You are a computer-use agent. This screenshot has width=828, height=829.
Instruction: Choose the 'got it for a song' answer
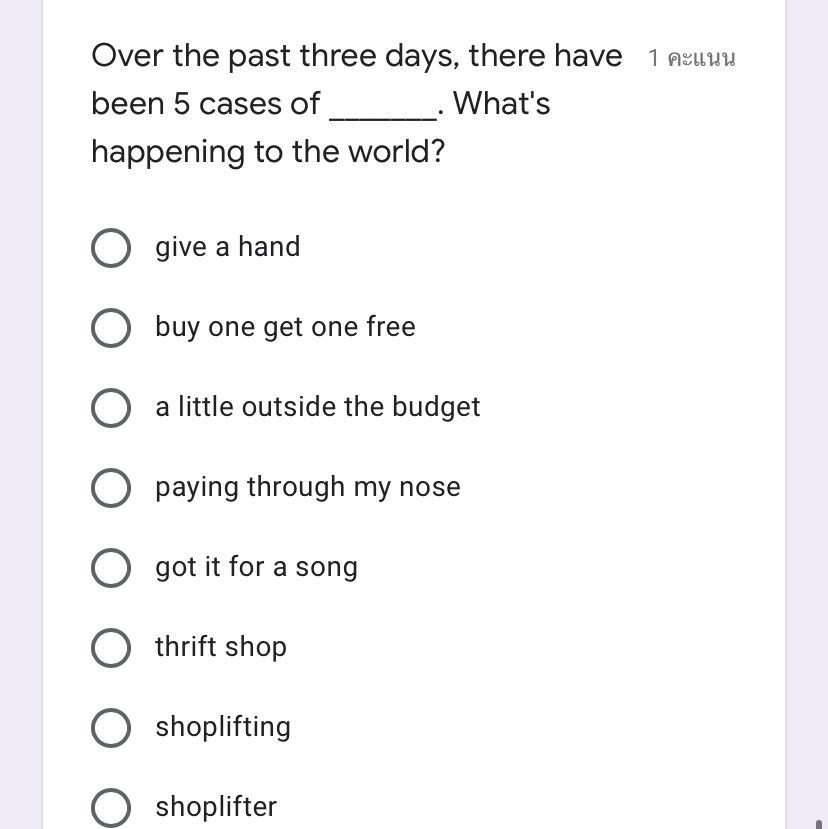click(x=110, y=568)
